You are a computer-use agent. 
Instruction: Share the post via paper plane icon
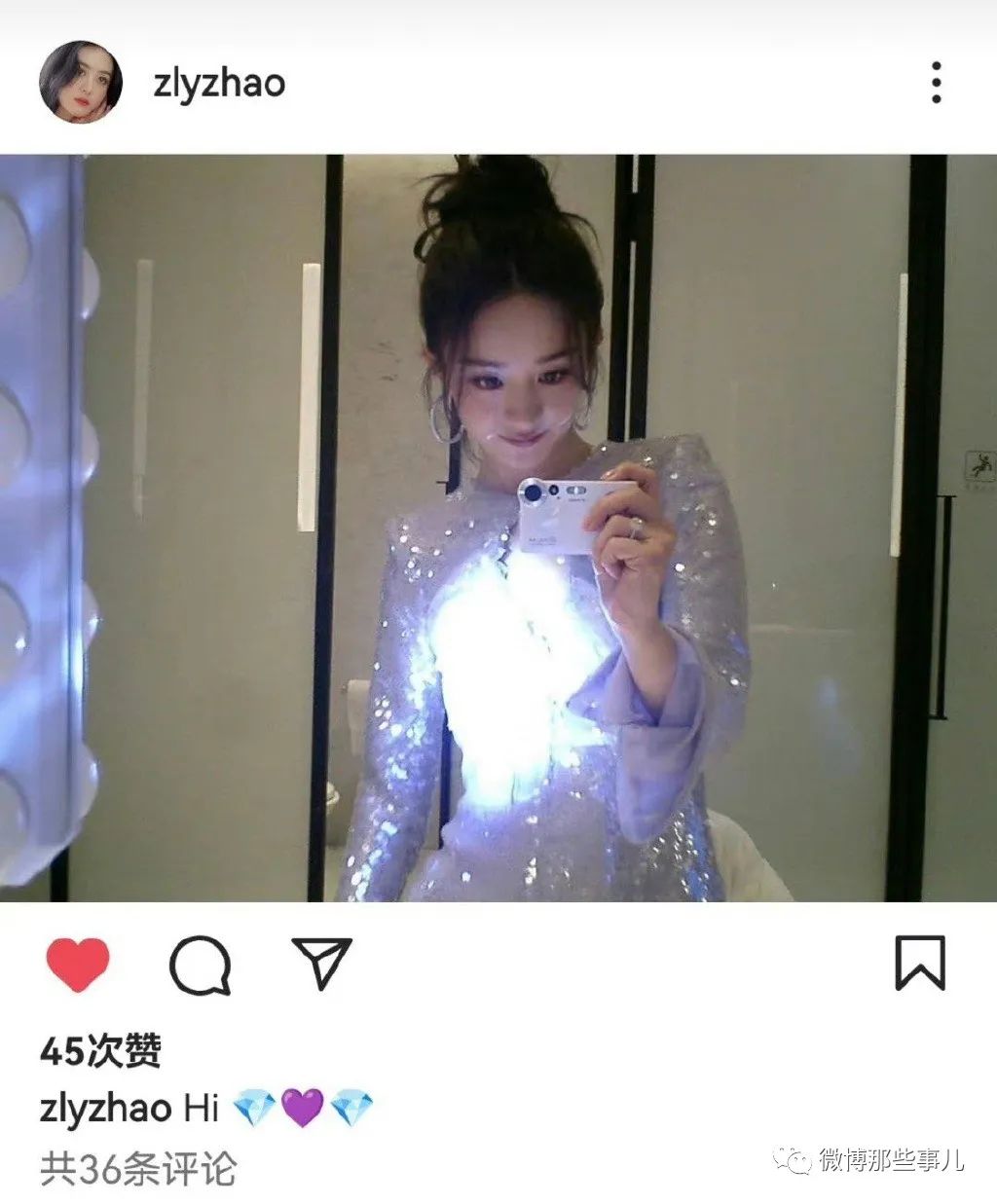[x=321, y=964]
